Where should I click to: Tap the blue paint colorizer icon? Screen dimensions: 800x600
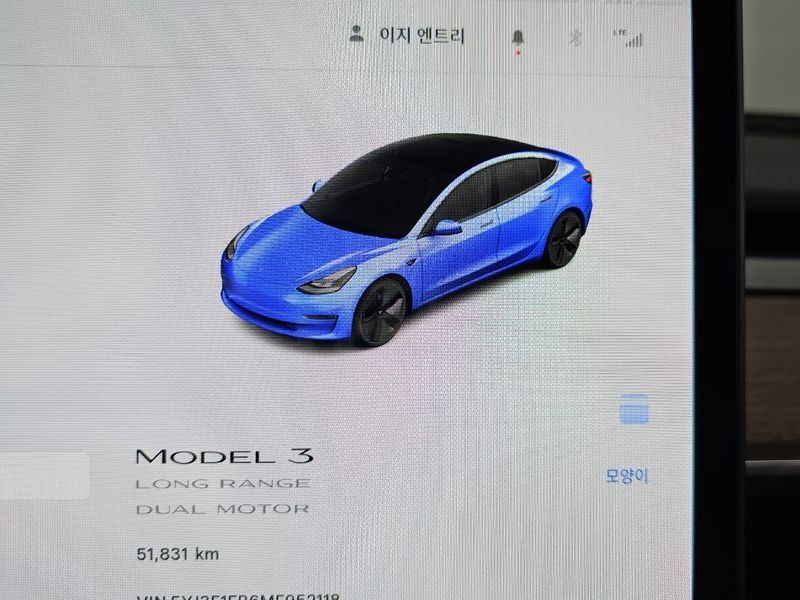tap(634, 408)
